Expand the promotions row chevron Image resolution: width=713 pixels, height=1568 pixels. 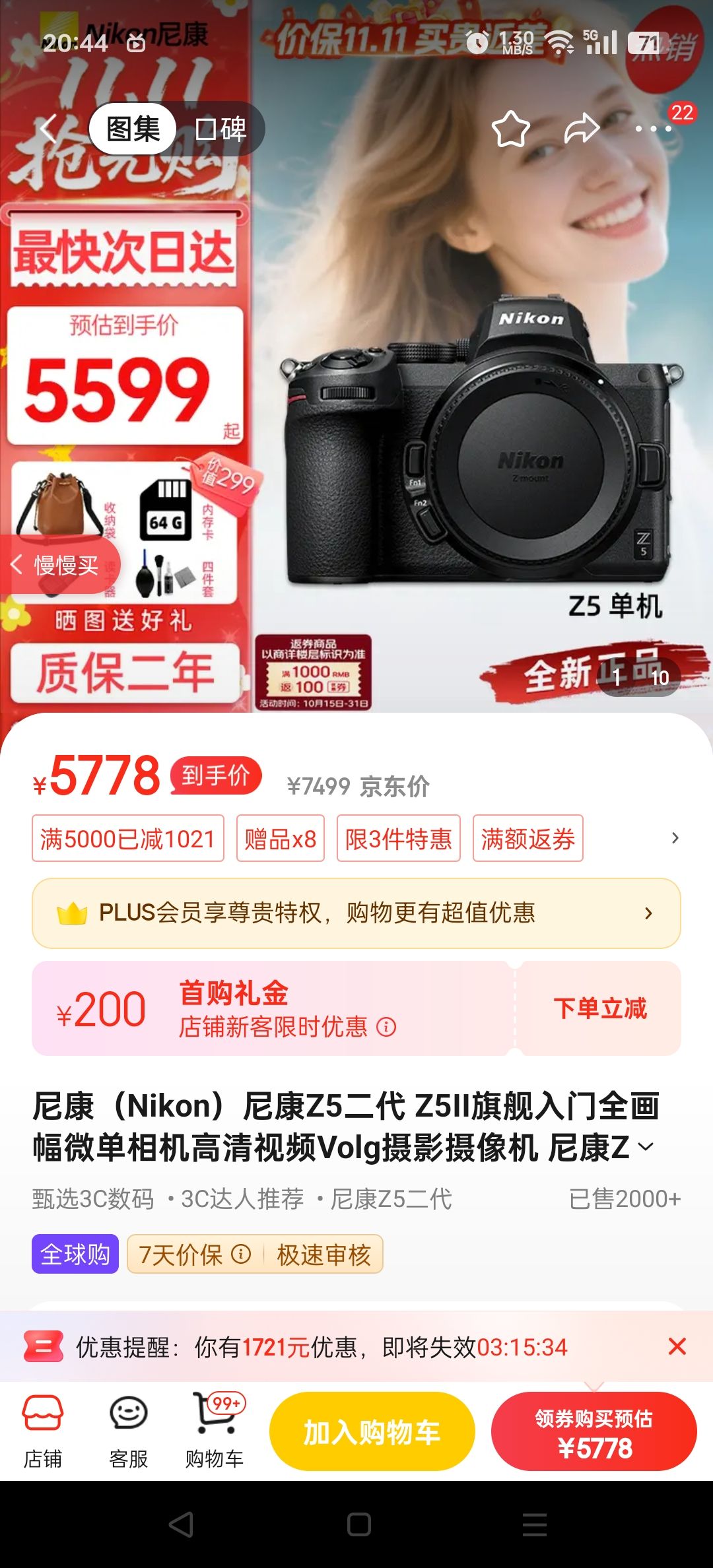[x=675, y=838]
